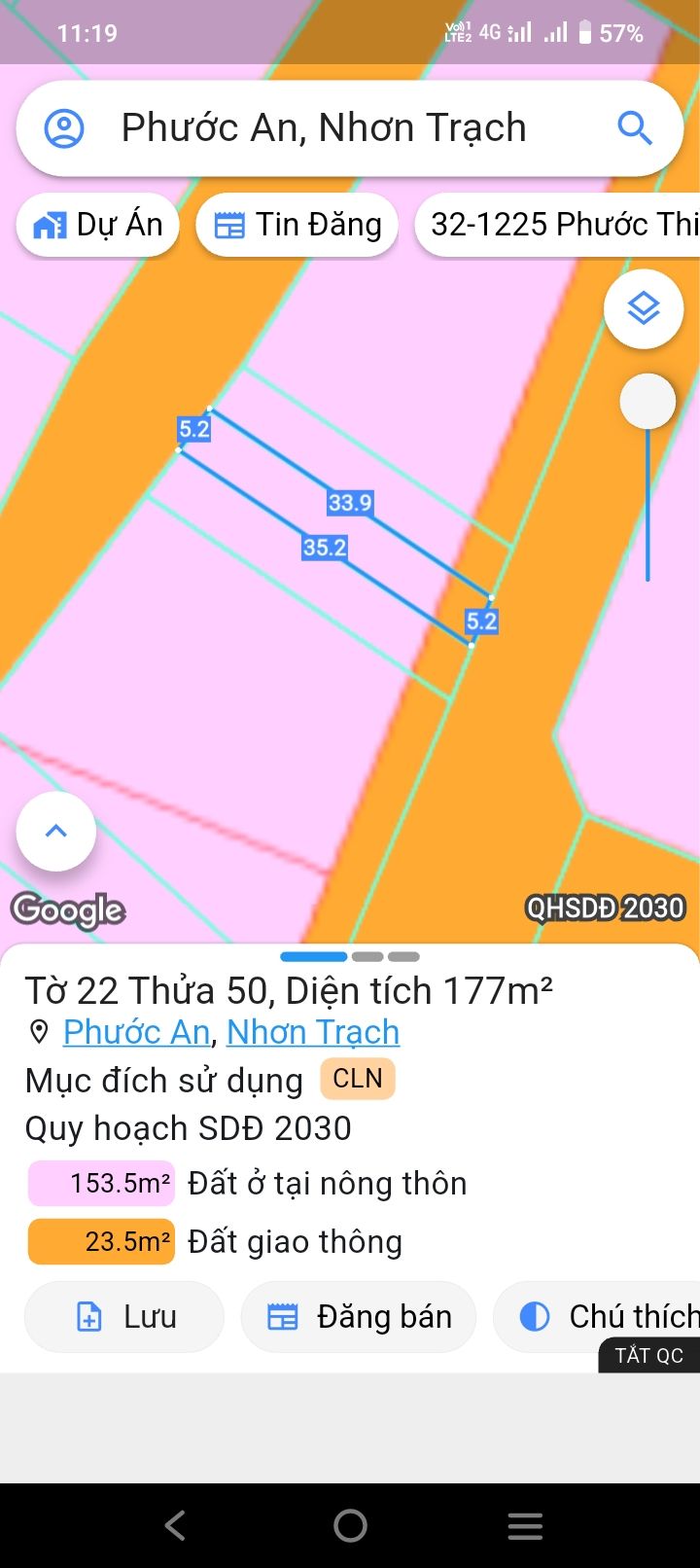Image resolution: width=700 pixels, height=1568 pixels.
Task: Open the Phước An link
Action: click(x=136, y=1032)
